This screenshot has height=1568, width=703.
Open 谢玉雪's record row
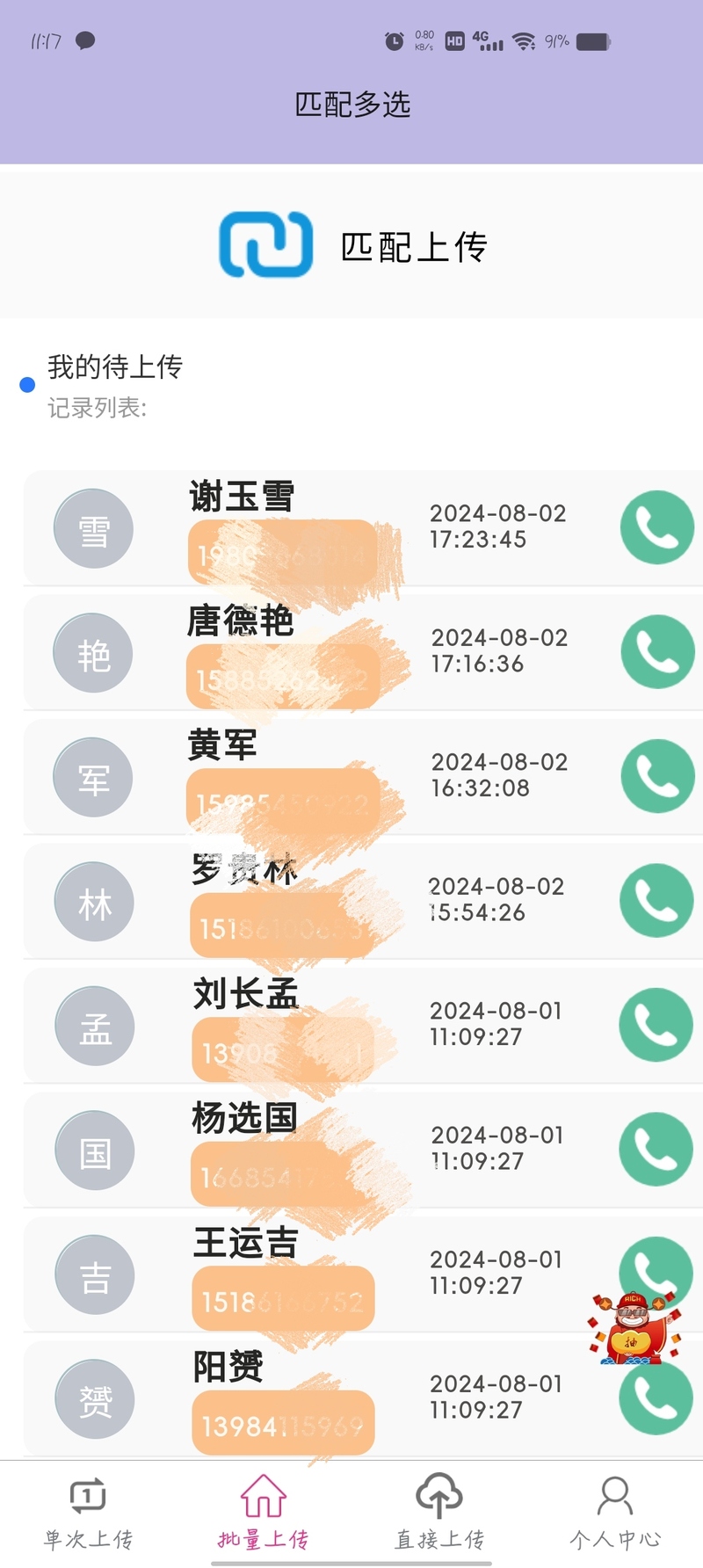click(x=363, y=528)
